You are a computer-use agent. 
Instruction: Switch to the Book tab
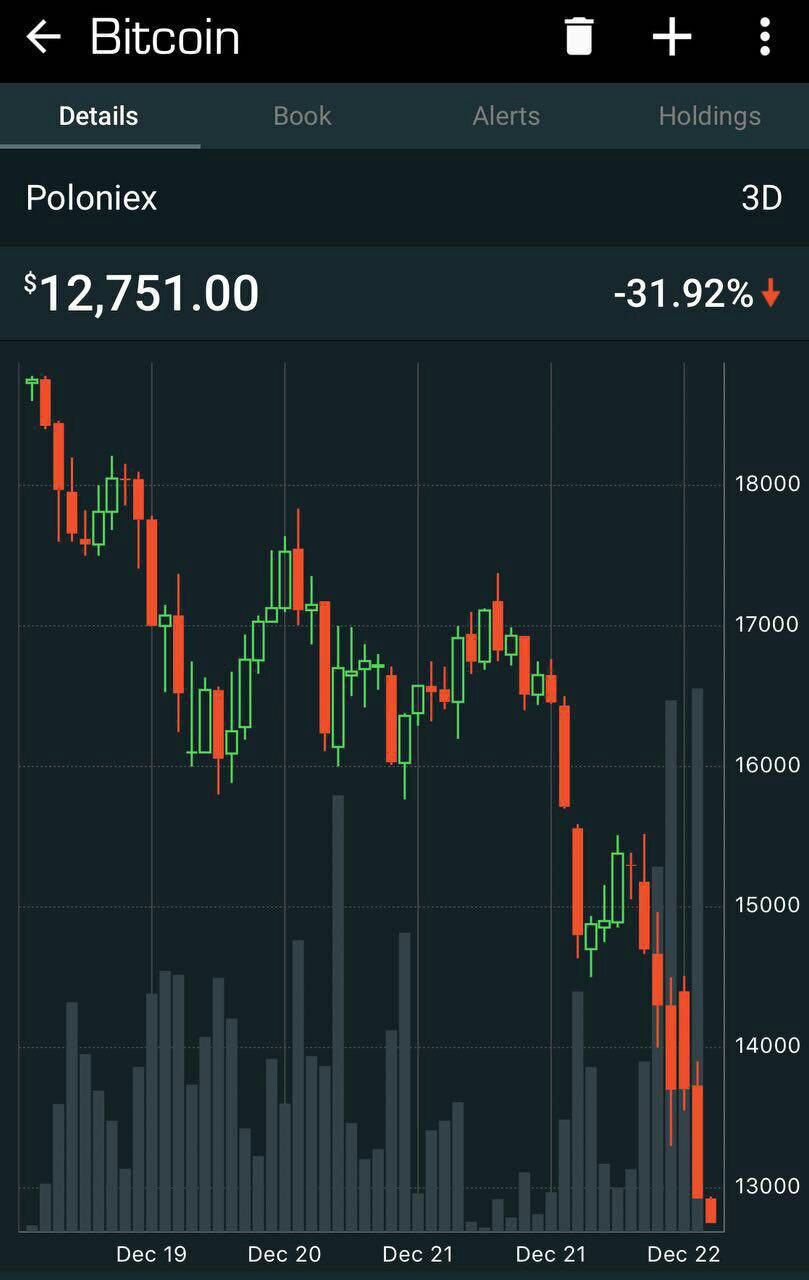[x=302, y=116]
